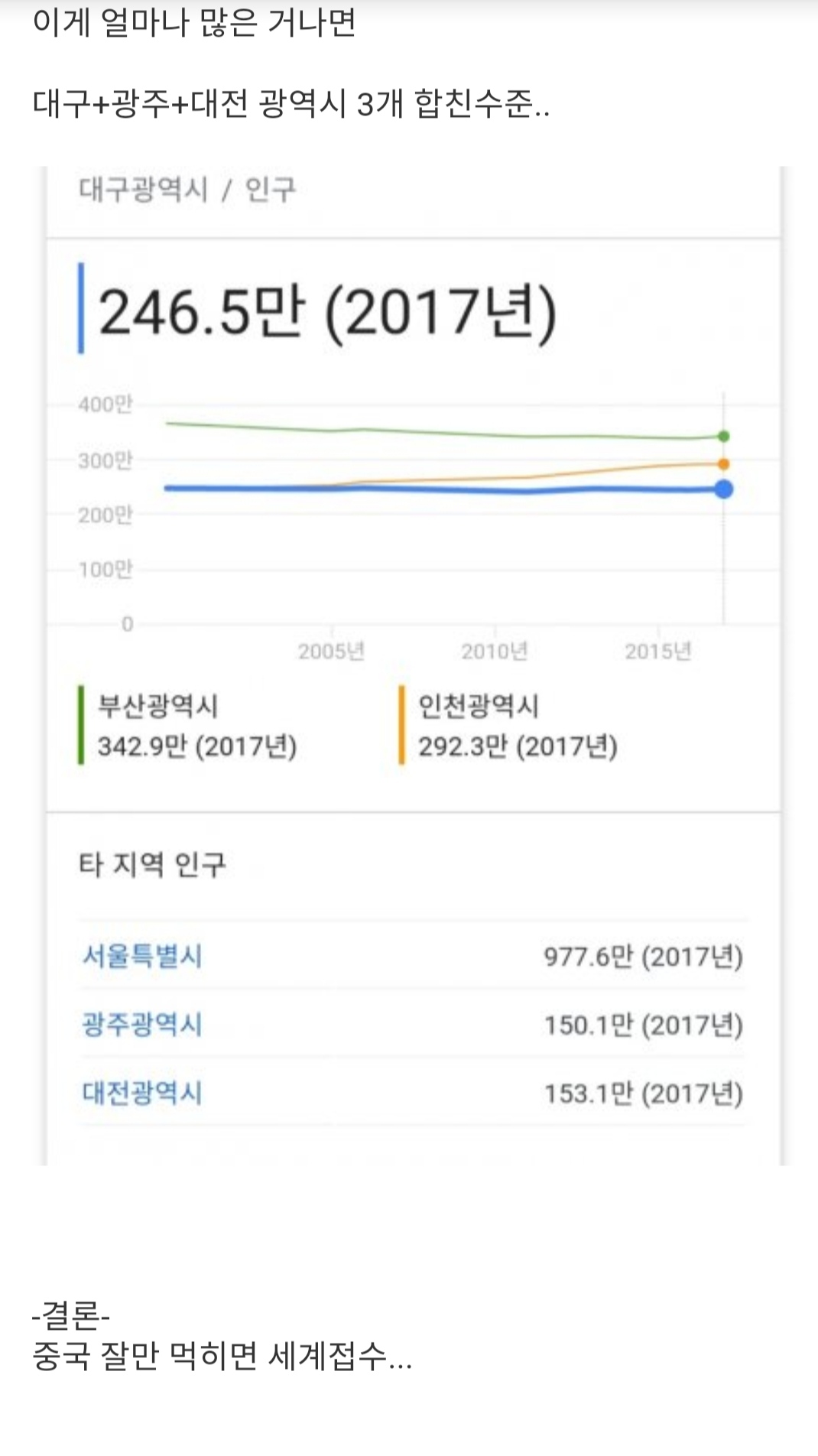Screen dimensions: 818x1456
Task: Open the embedded Daegu population chart image
Action: click(414, 665)
